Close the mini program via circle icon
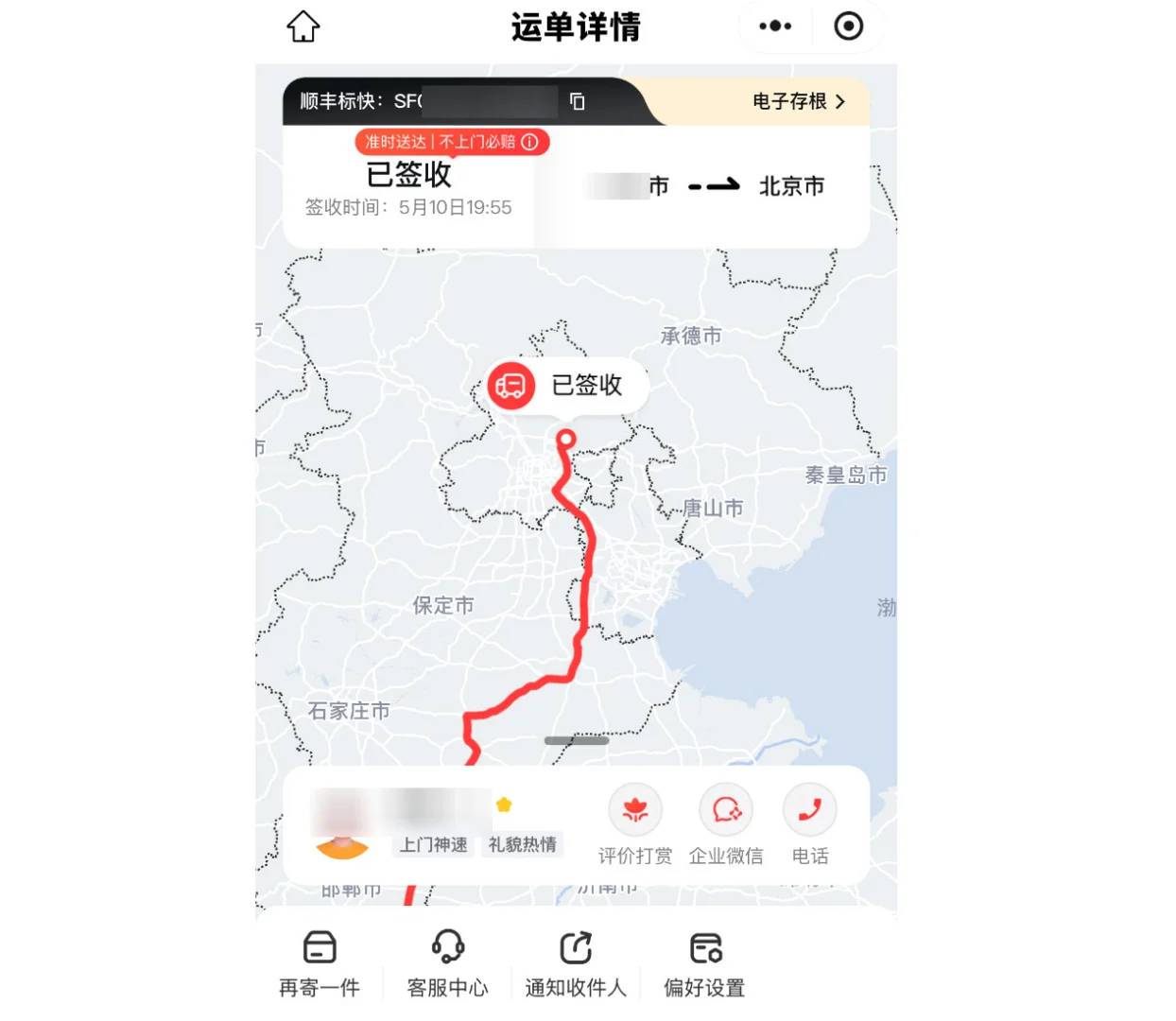Viewport: 1176px width, 1021px height. pos(848,26)
